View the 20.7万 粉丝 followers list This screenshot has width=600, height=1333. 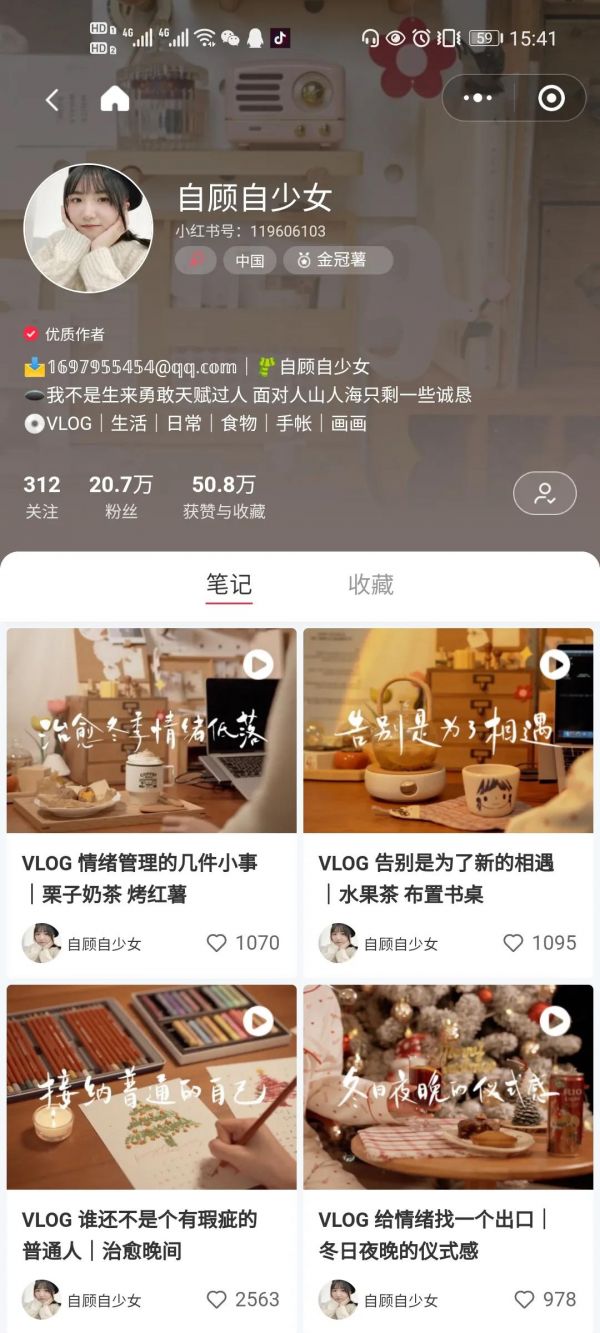[120, 497]
